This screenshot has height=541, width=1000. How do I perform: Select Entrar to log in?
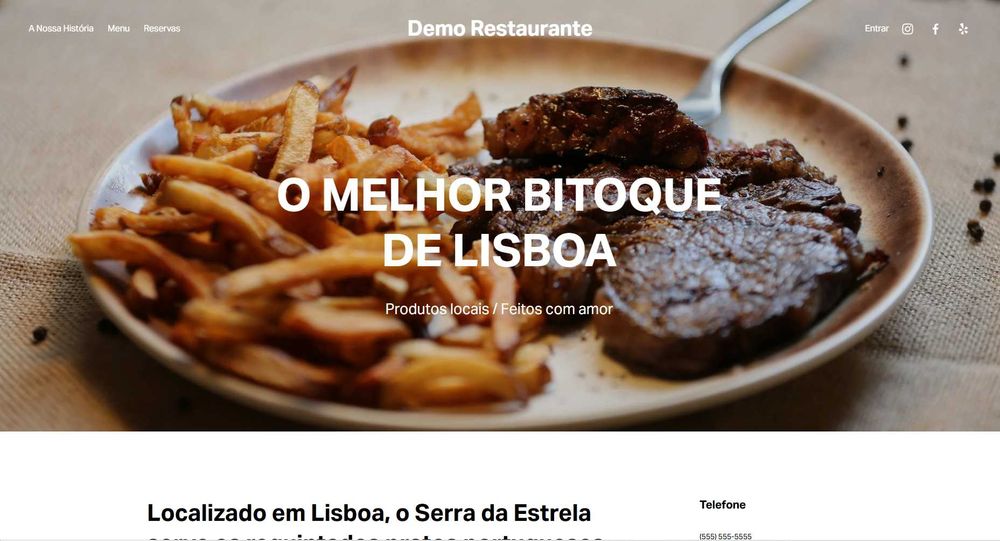click(876, 29)
